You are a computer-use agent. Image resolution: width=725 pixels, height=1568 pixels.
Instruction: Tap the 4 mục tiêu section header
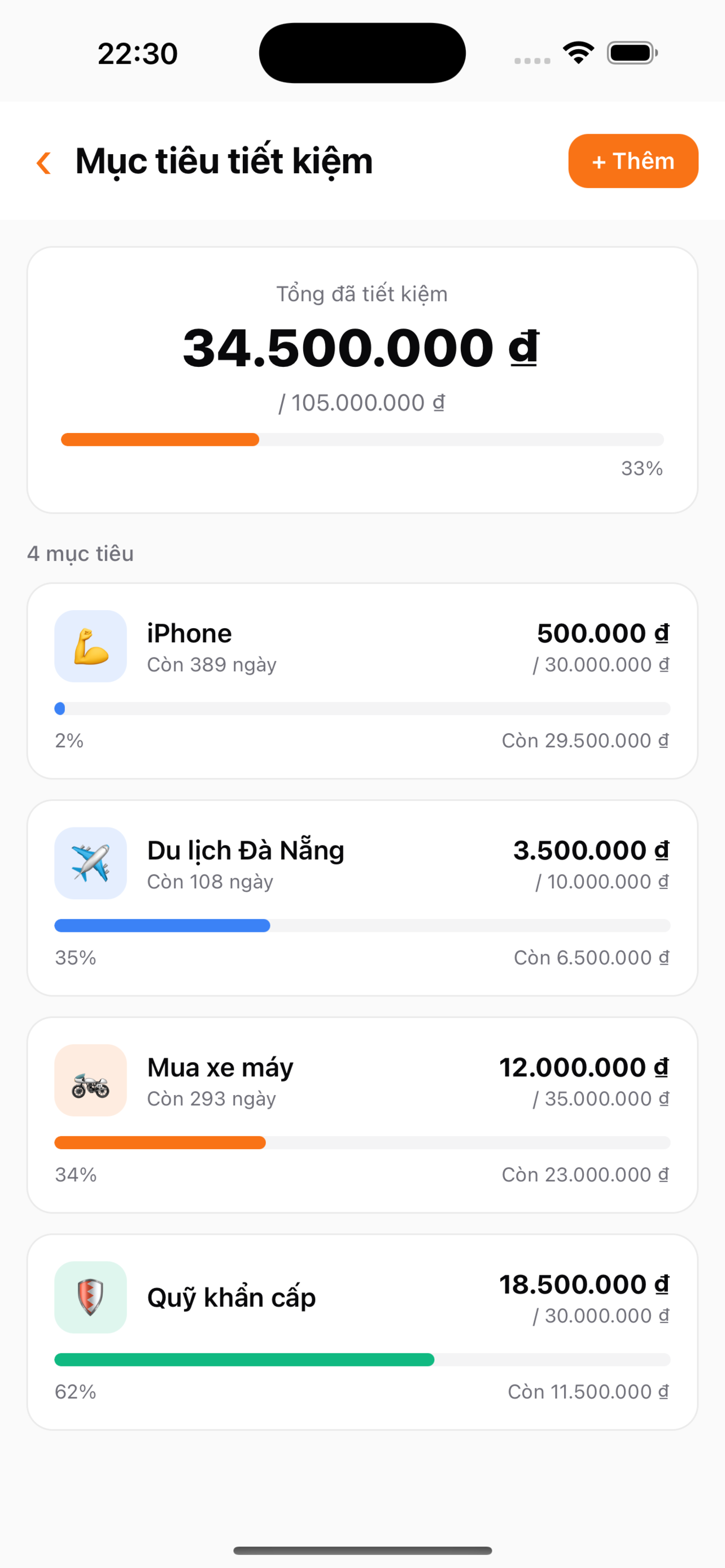[x=81, y=553]
